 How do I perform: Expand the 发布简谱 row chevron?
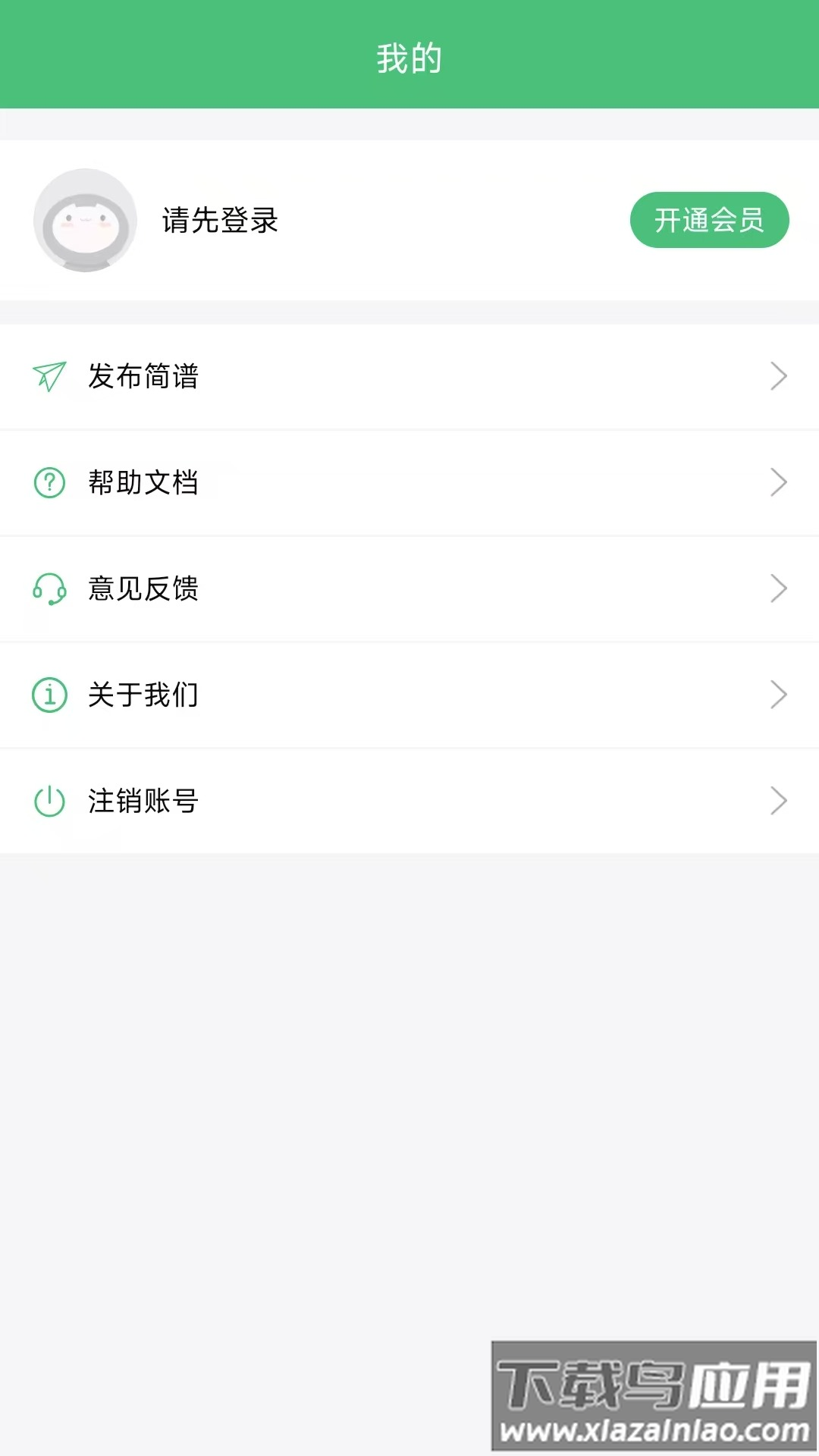[779, 377]
